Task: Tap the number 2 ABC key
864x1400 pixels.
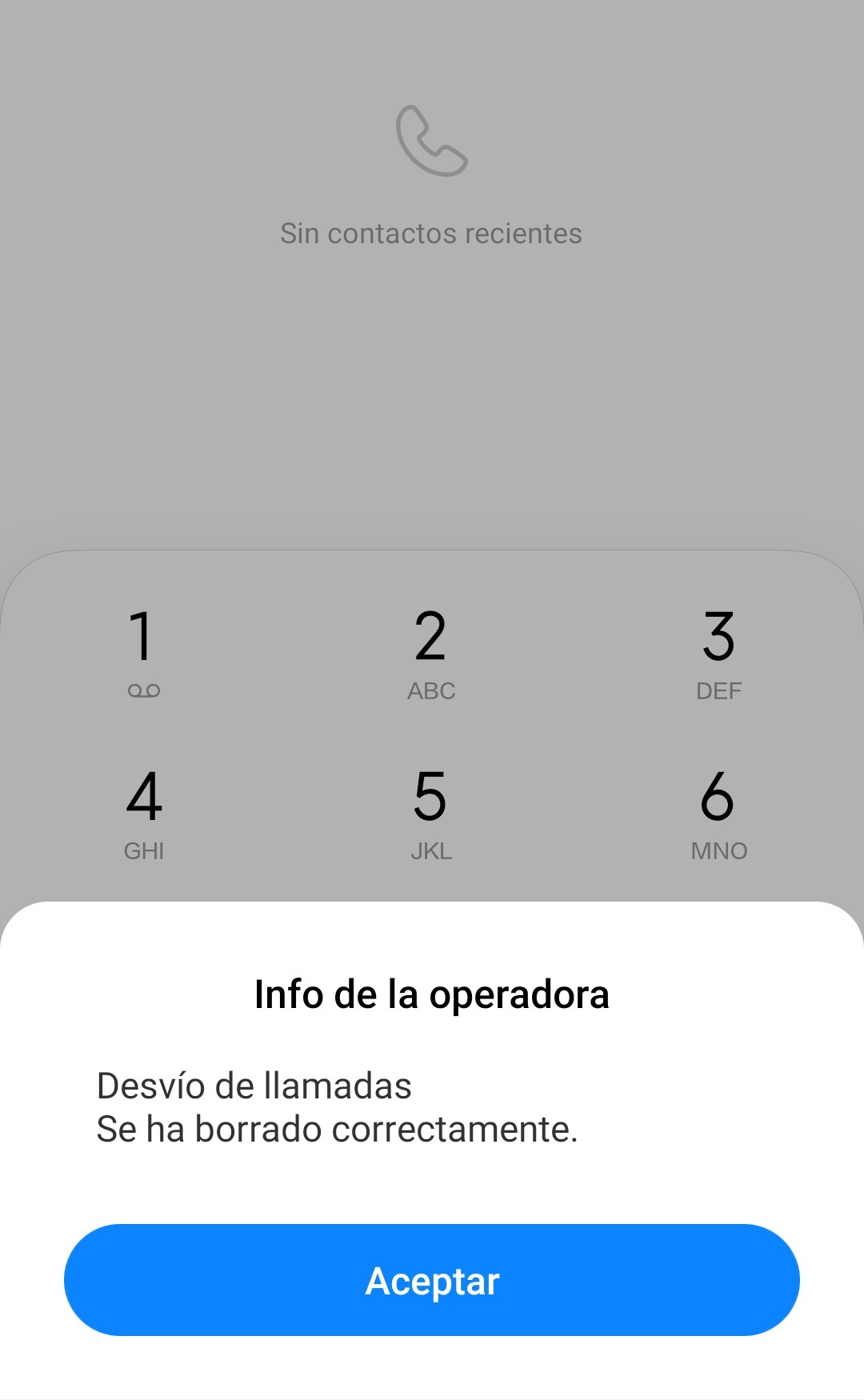Action: (431, 648)
